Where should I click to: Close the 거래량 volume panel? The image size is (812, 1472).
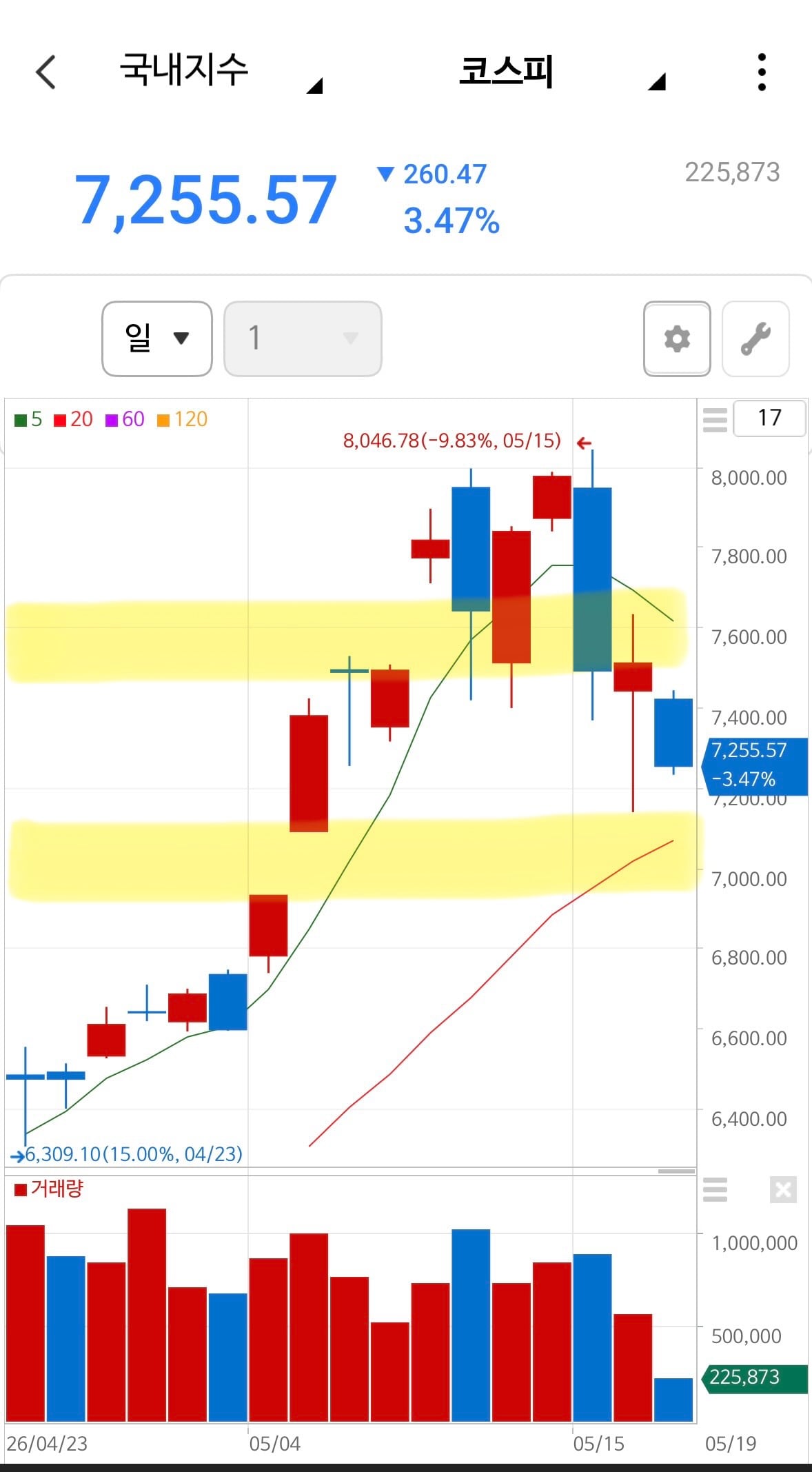point(783,1189)
